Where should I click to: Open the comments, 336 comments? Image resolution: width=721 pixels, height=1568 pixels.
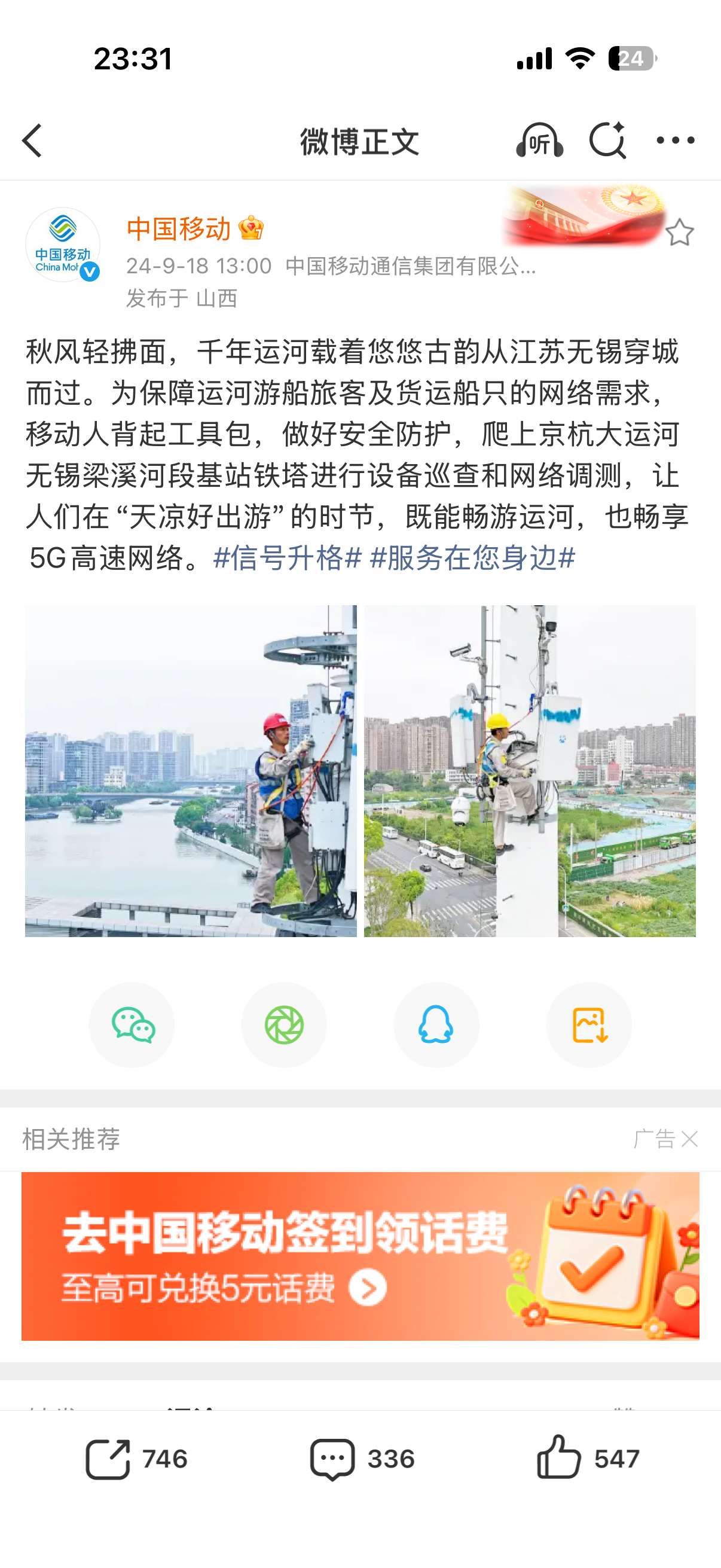coord(362,1460)
